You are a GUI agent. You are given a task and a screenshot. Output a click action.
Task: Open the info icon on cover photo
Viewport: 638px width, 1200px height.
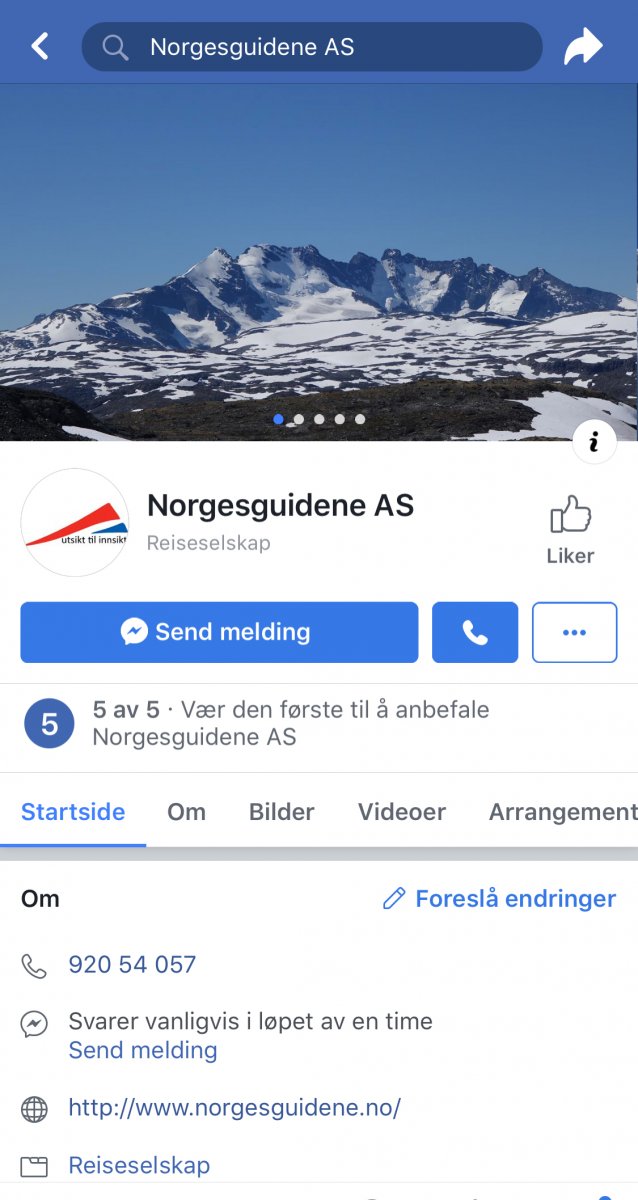594,441
